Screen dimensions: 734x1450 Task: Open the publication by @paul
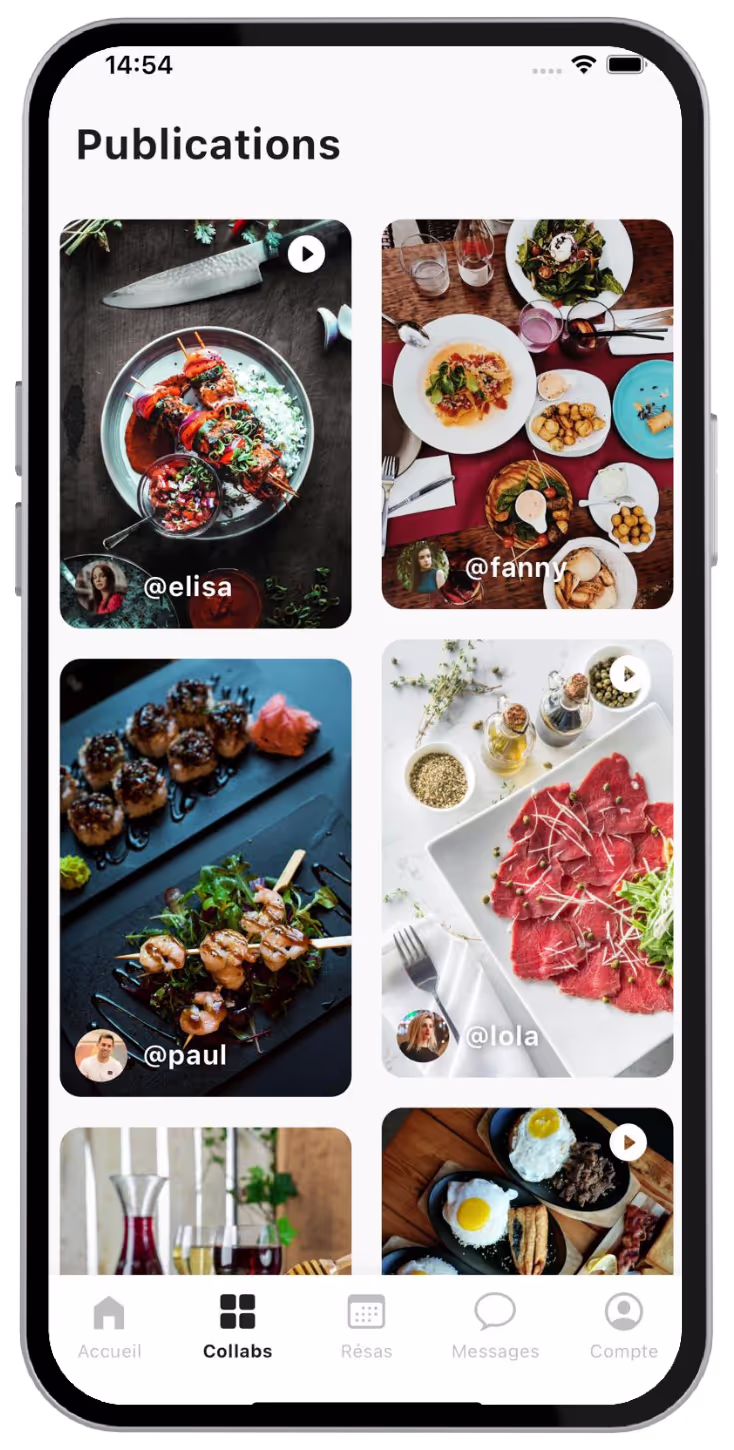point(205,877)
